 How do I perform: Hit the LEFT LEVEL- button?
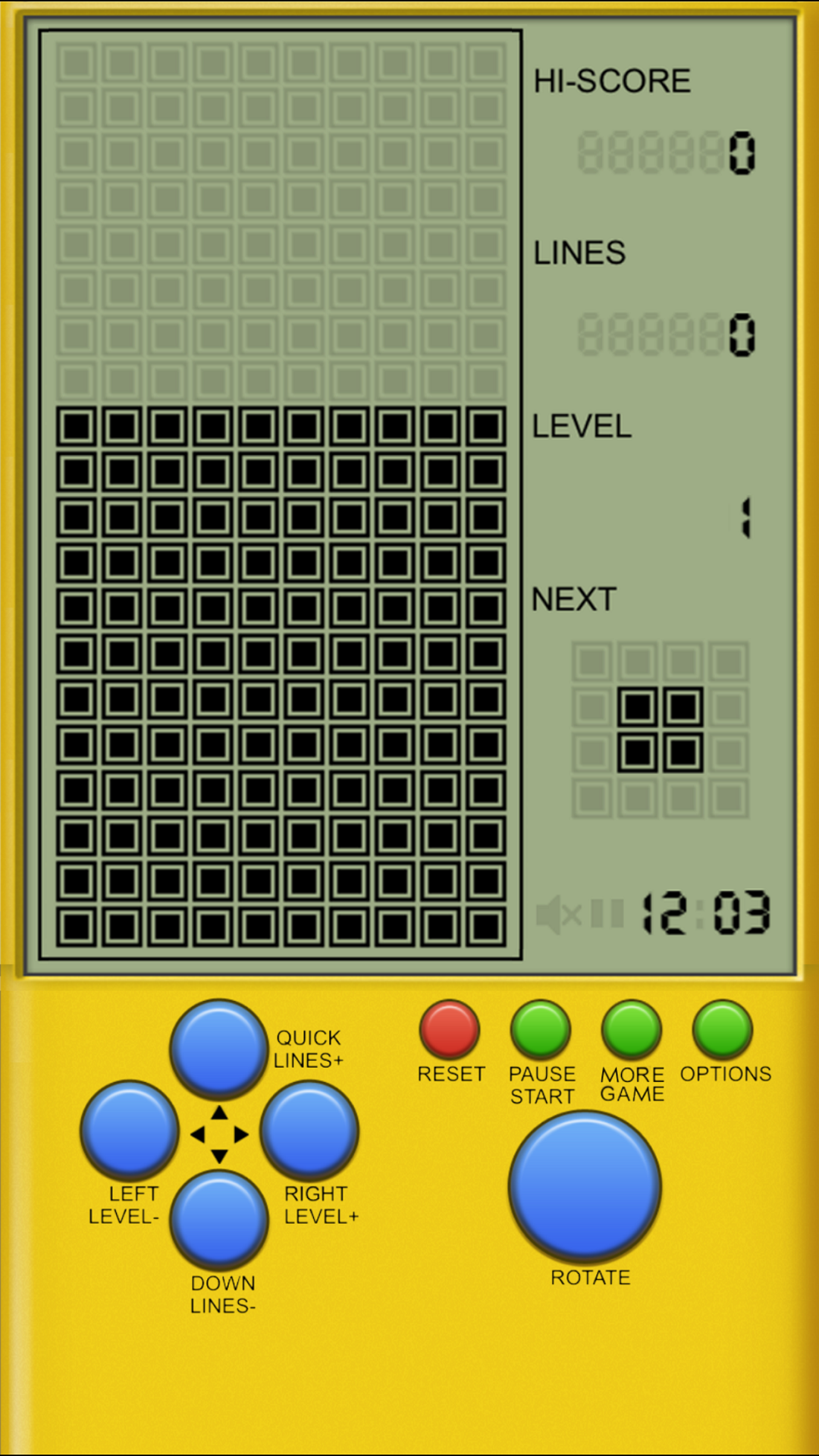(129, 1130)
